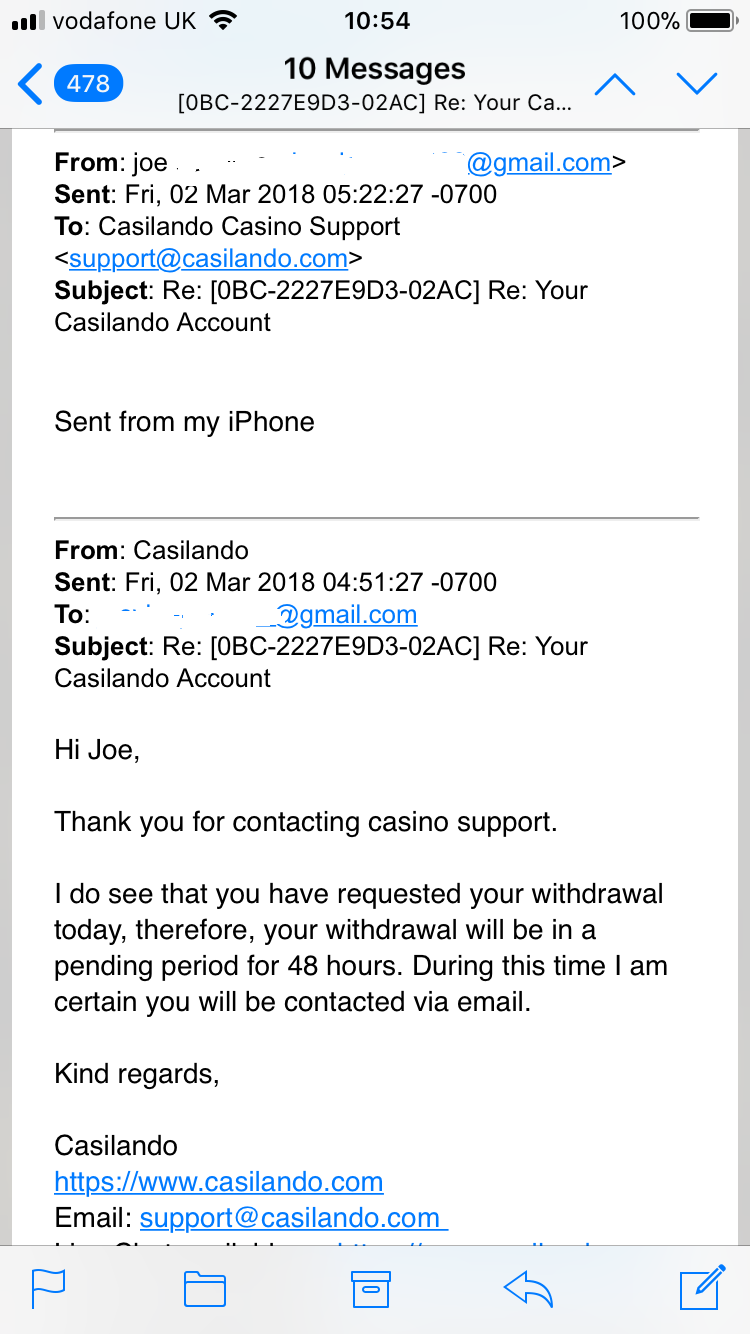Compose a new email

[701, 1288]
